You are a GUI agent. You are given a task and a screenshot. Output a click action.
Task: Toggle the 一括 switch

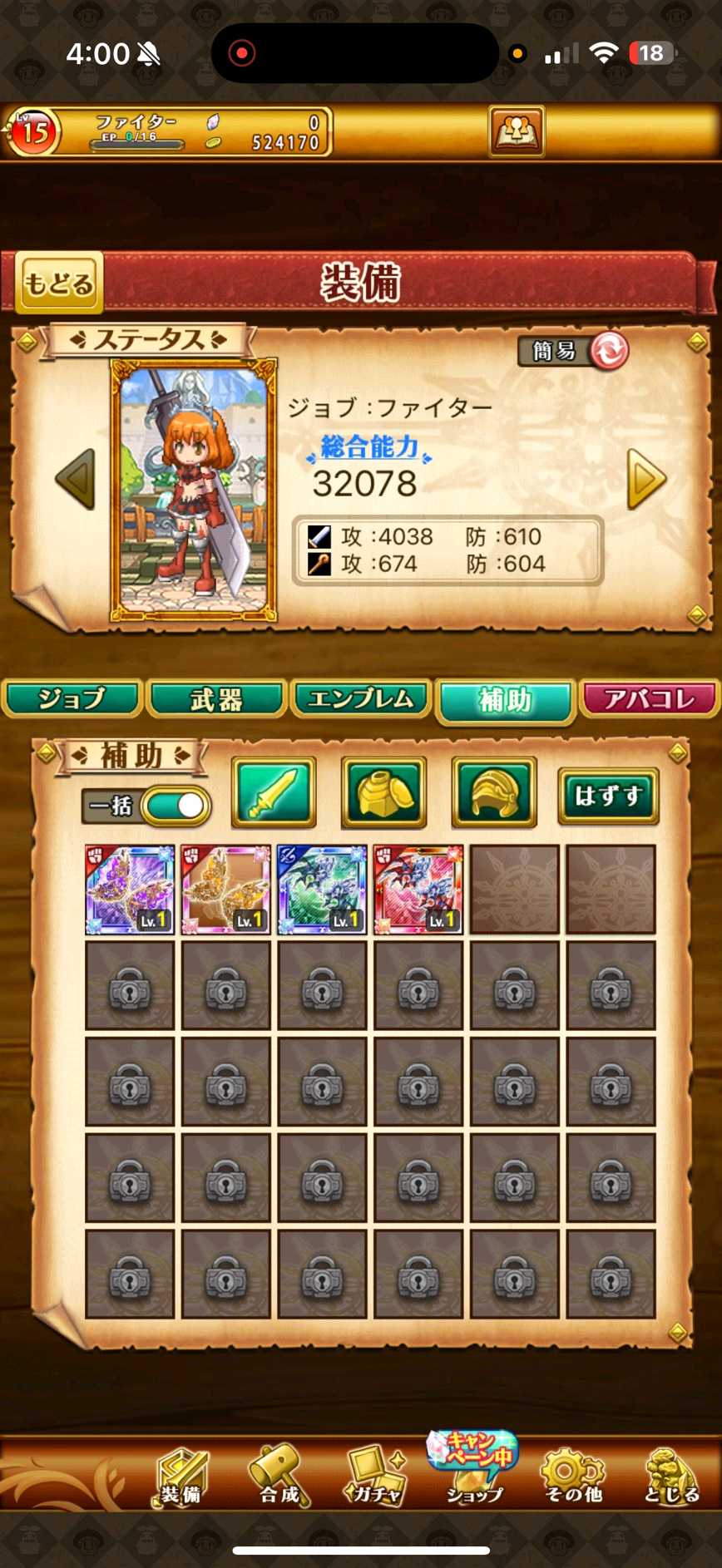175,806
